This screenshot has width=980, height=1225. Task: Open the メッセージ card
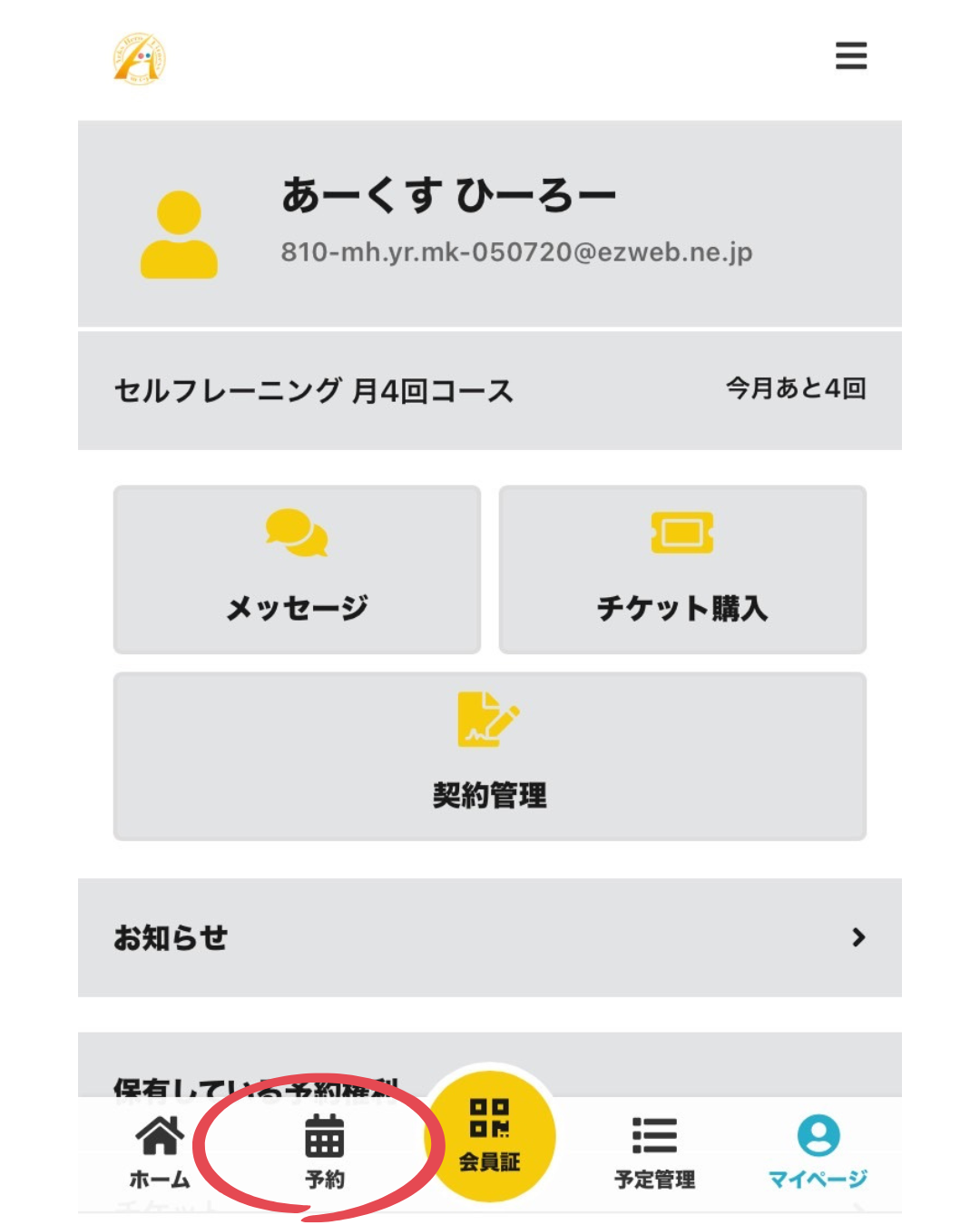(x=297, y=569)
